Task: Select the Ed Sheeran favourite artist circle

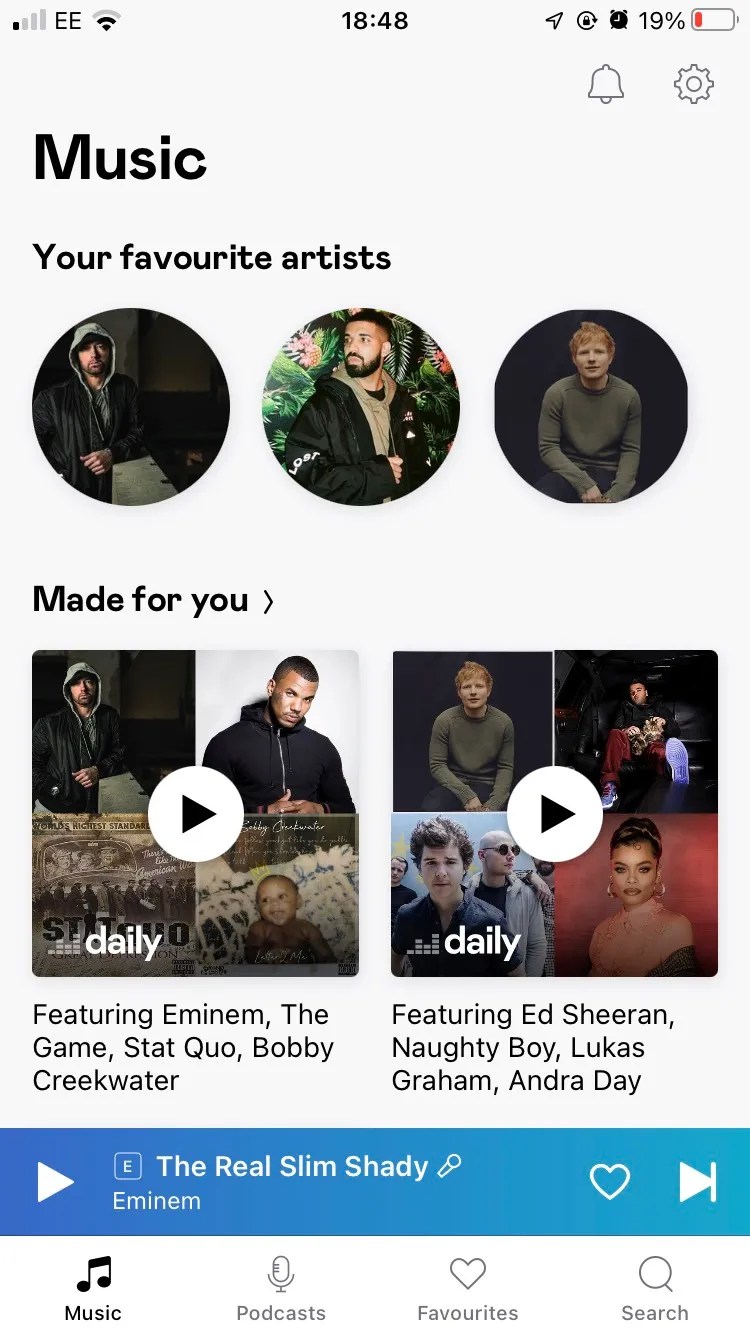Action: pos(590,406)
